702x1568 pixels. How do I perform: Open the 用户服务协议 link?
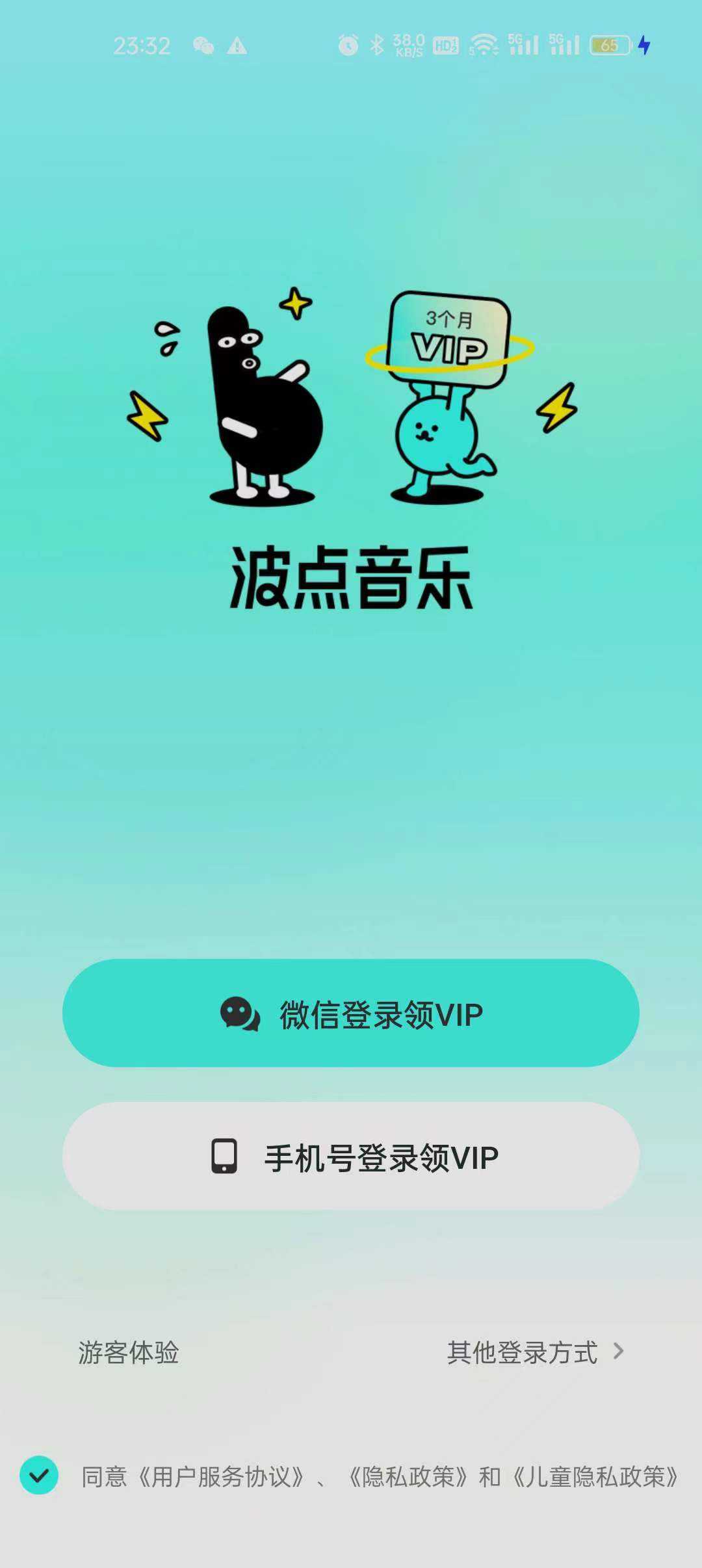(x=221, y=1477)
